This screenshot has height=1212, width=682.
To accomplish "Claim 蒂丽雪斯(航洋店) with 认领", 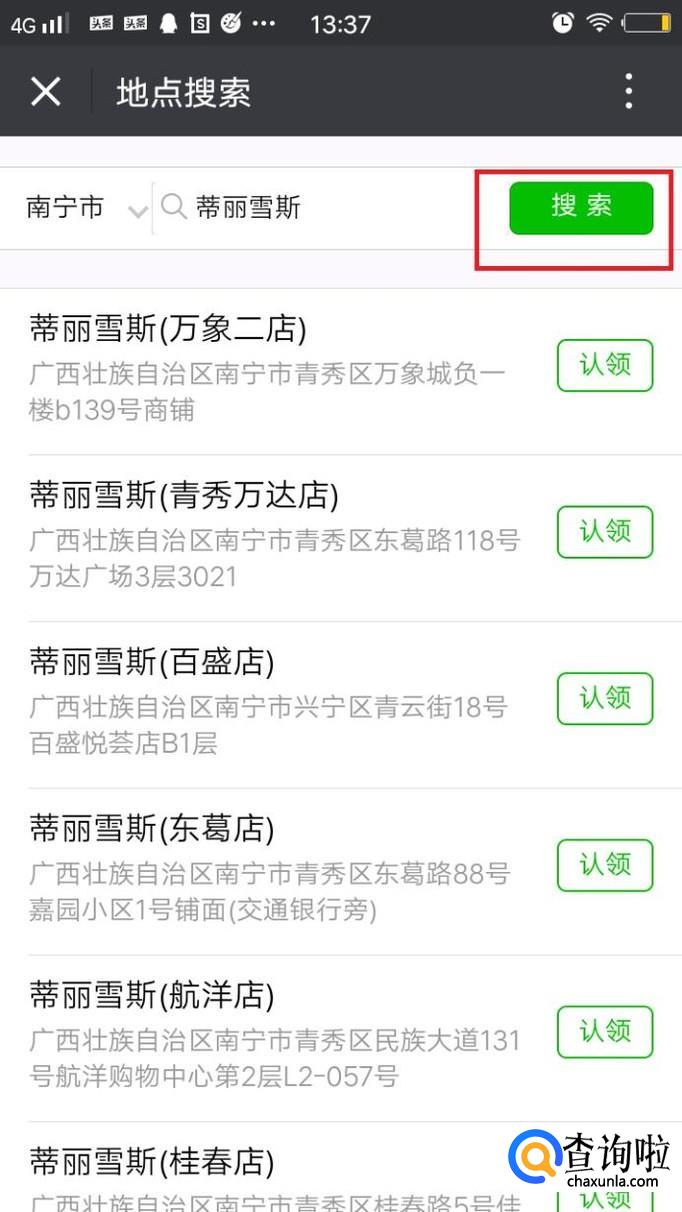I will click(x=604, y=1031).
